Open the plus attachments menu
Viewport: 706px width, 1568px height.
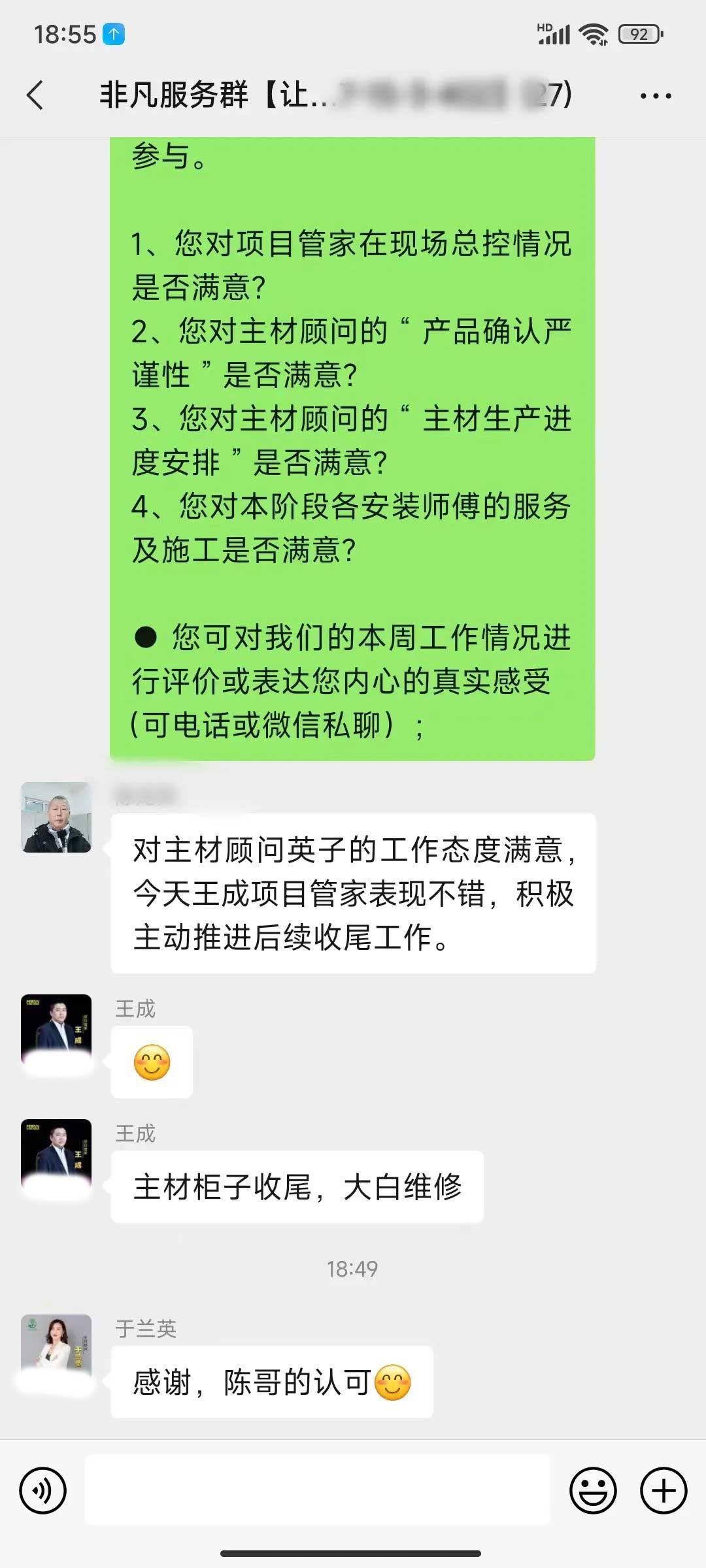[663, 1490]
